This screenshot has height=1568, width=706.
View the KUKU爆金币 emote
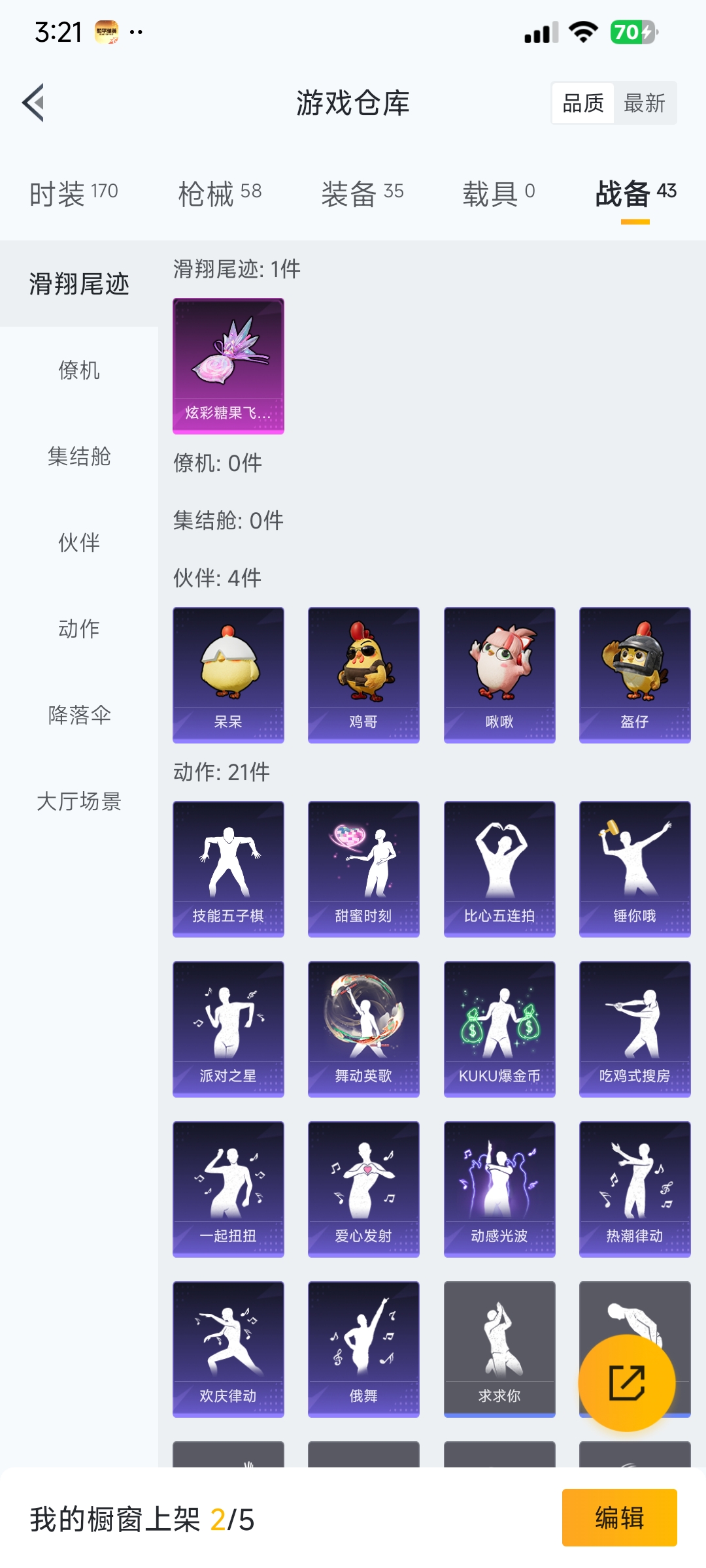[x=499, y=1029]
